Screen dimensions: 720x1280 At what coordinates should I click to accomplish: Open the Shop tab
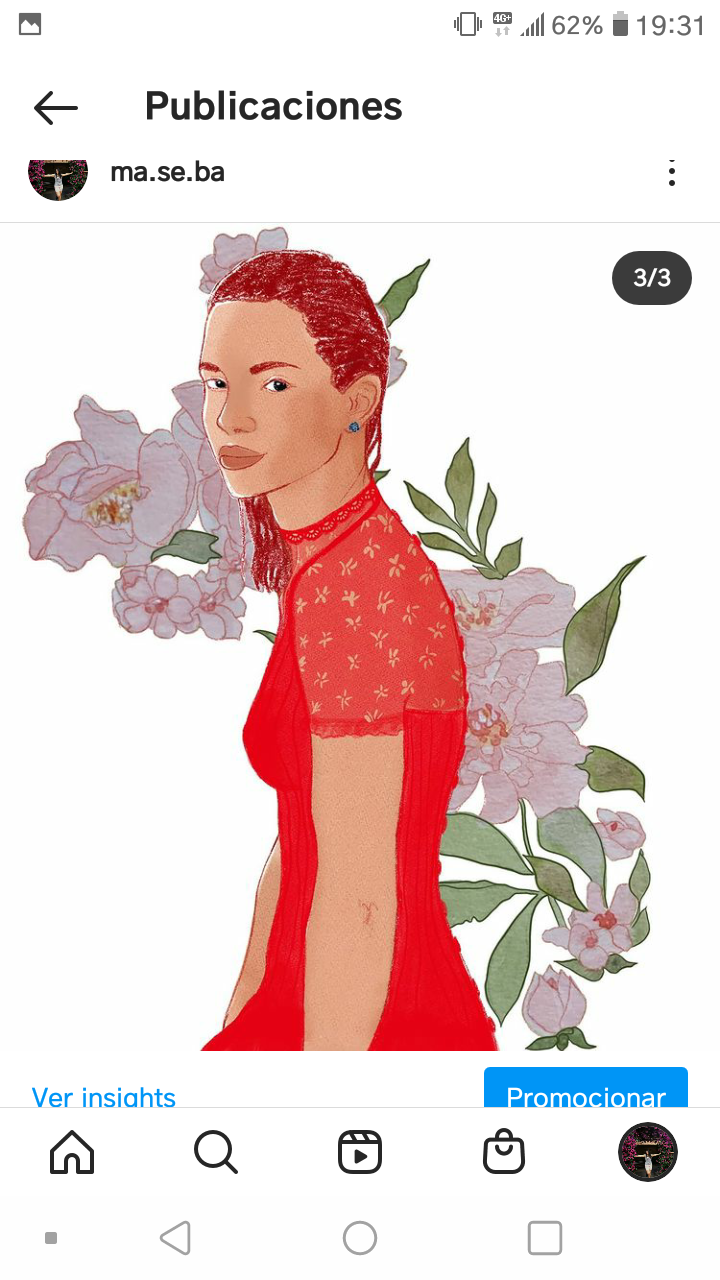pos(504,1152)
